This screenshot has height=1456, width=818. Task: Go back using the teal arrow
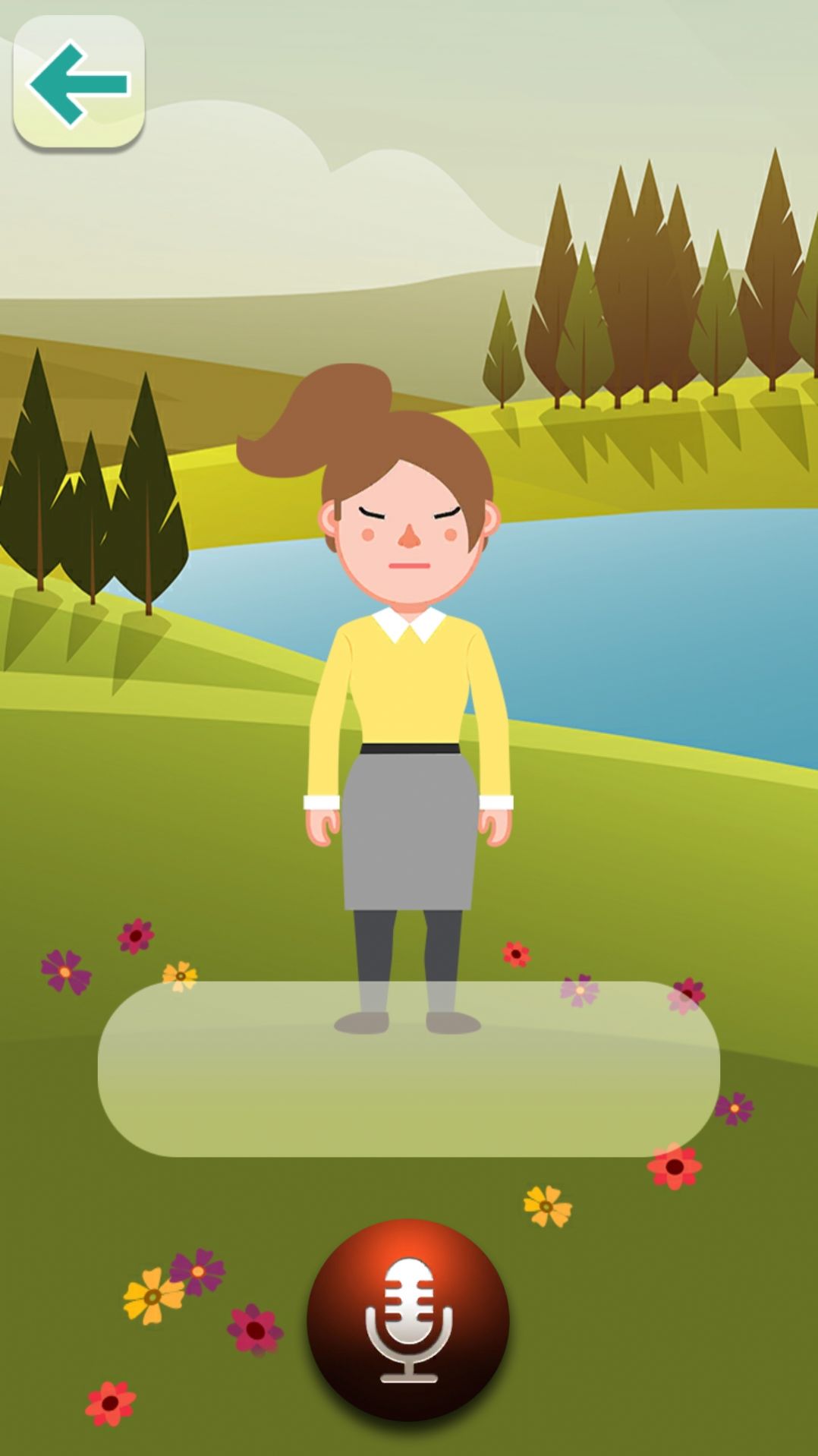[x=79, y=82]
